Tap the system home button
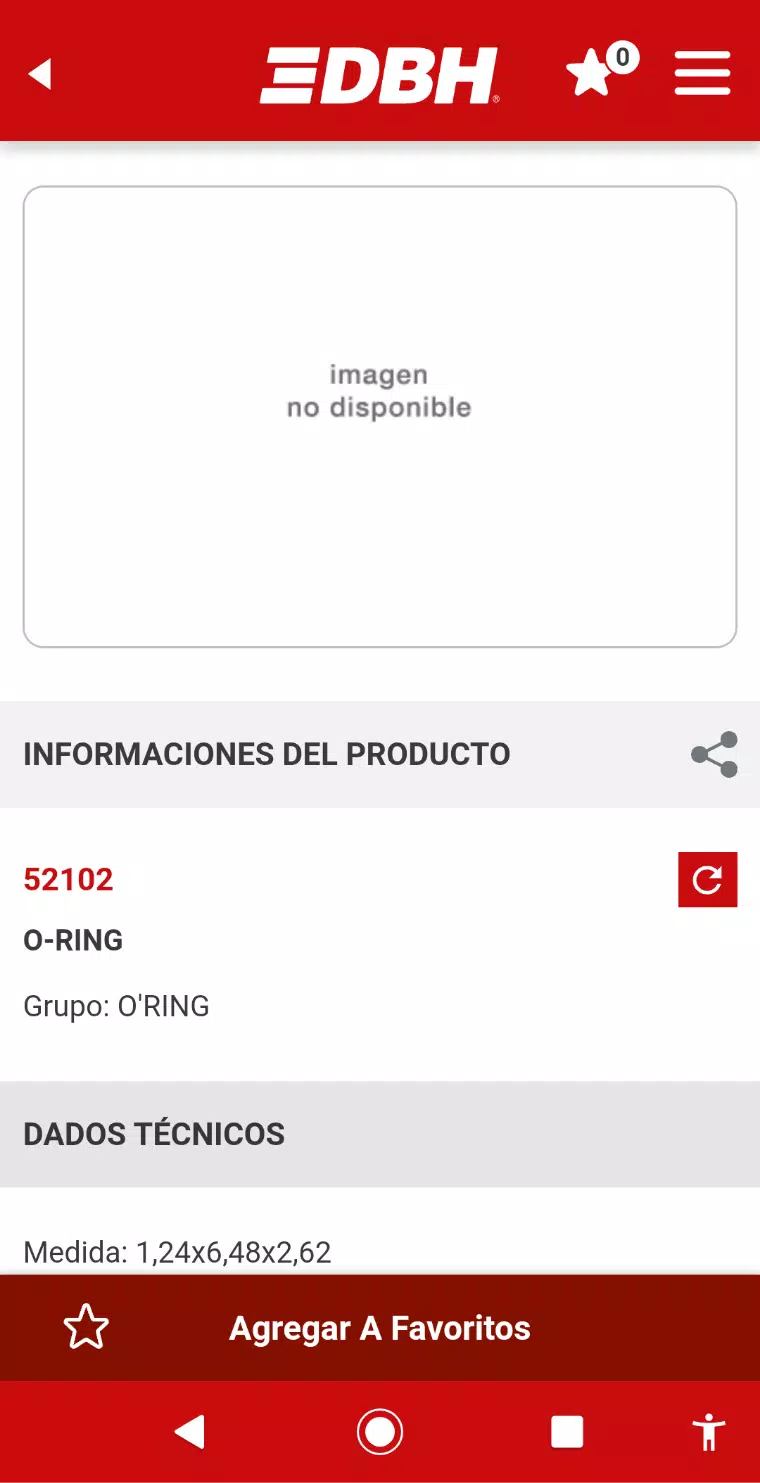This screenshot has width=760, height=1483. [x=380, y=1432]
